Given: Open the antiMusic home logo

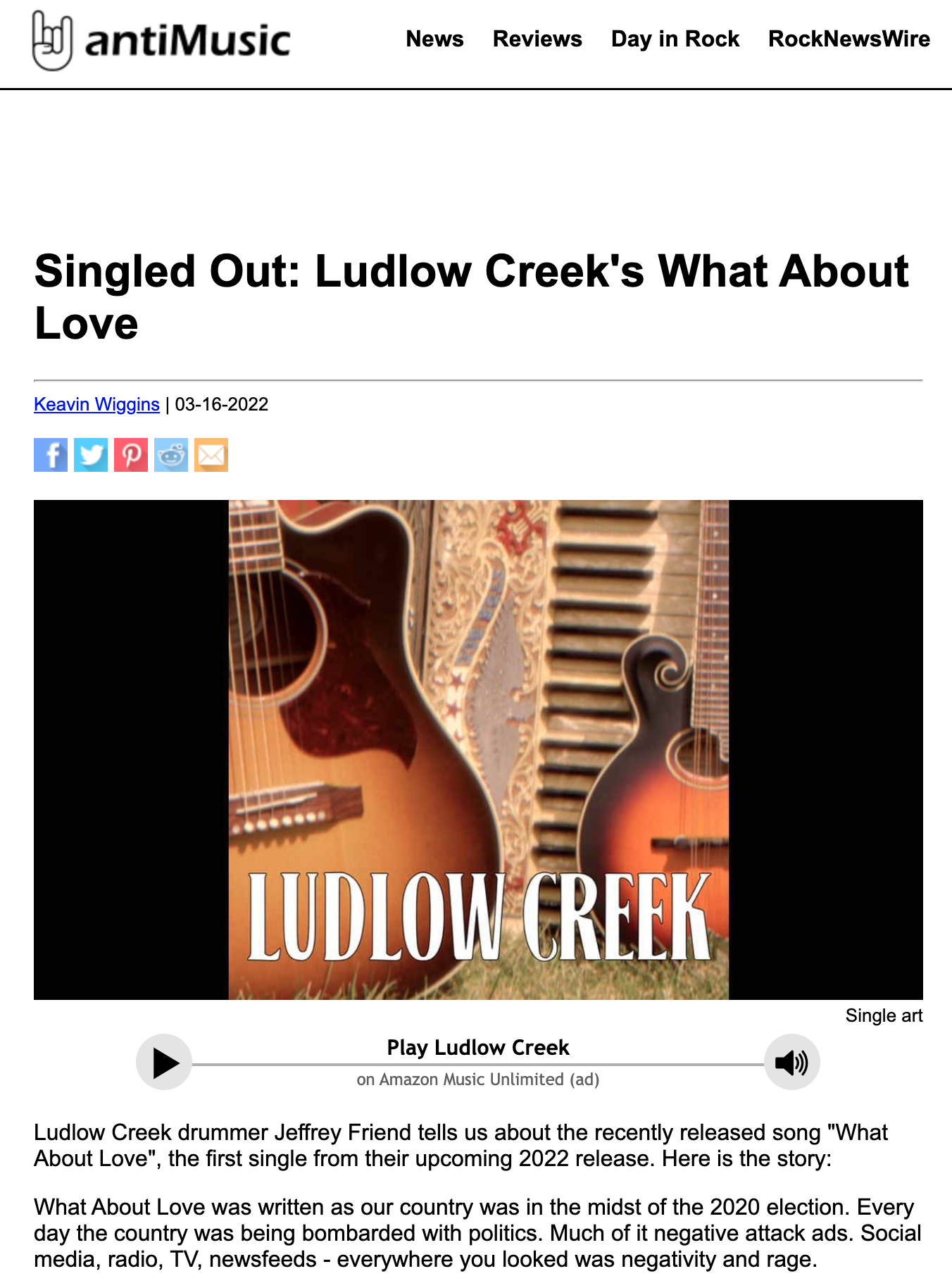Looking at the screenshot, I should click(161, 40).
